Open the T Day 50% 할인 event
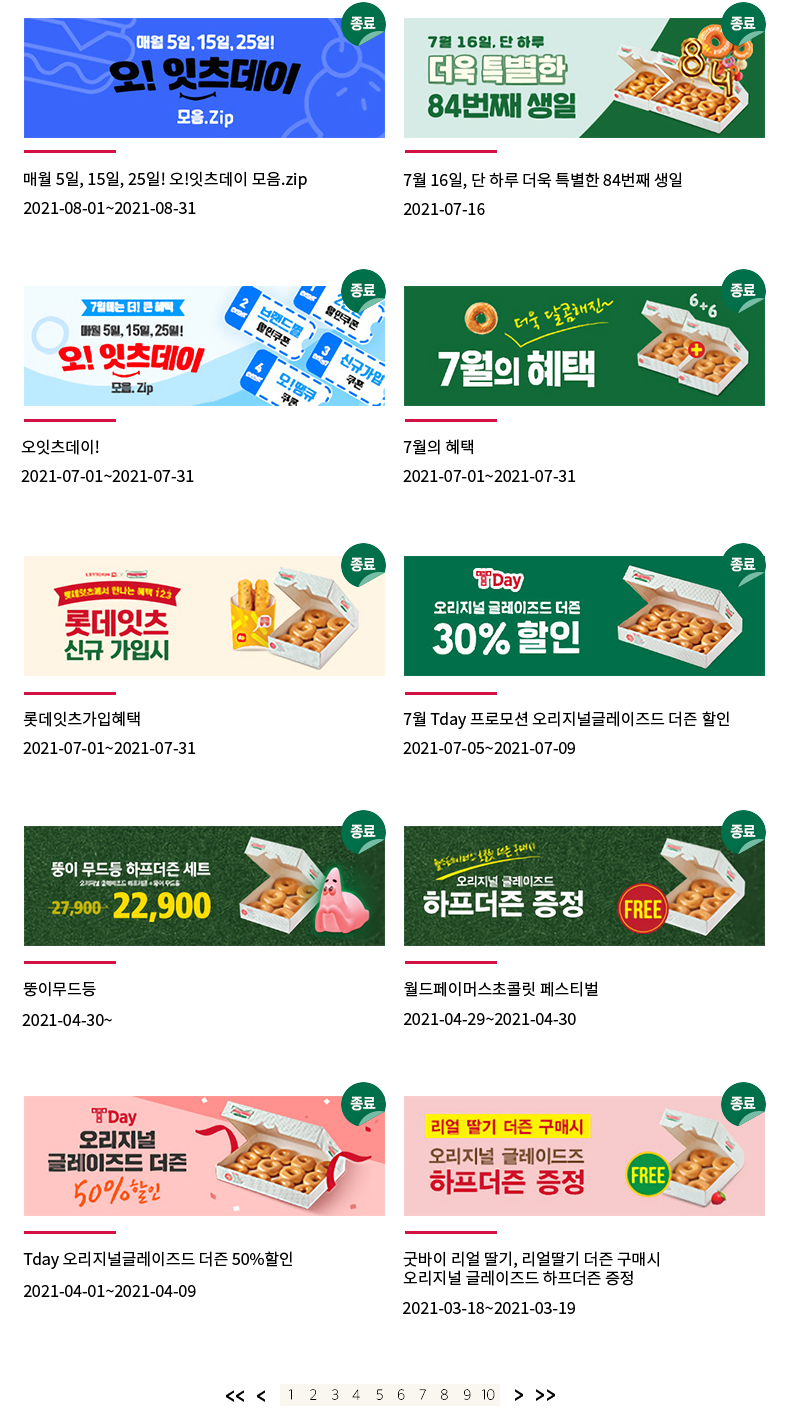Viewport: 794px width, 1414px height. pos(204,1156)
